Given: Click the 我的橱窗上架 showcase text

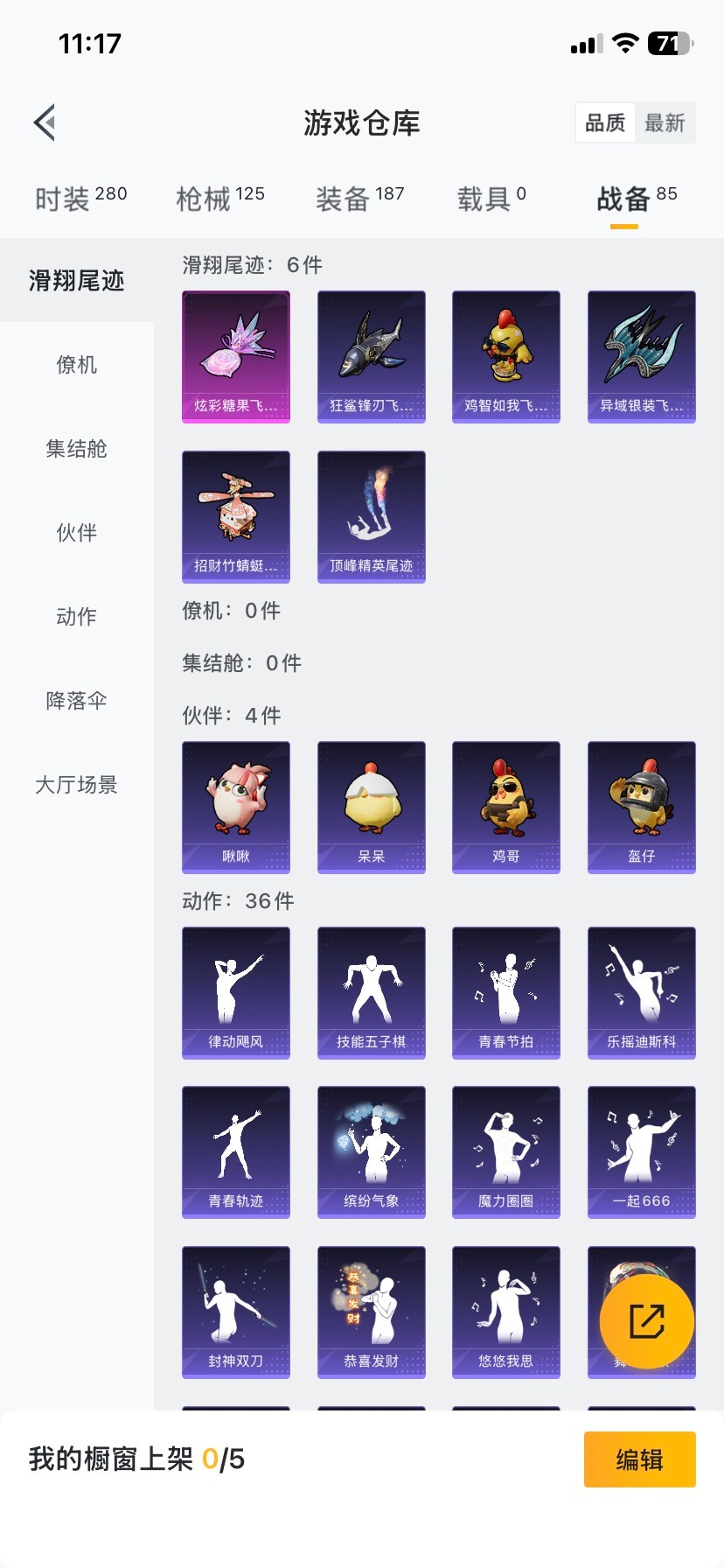Looking at the screenshot, I should tap(114, 1459).
